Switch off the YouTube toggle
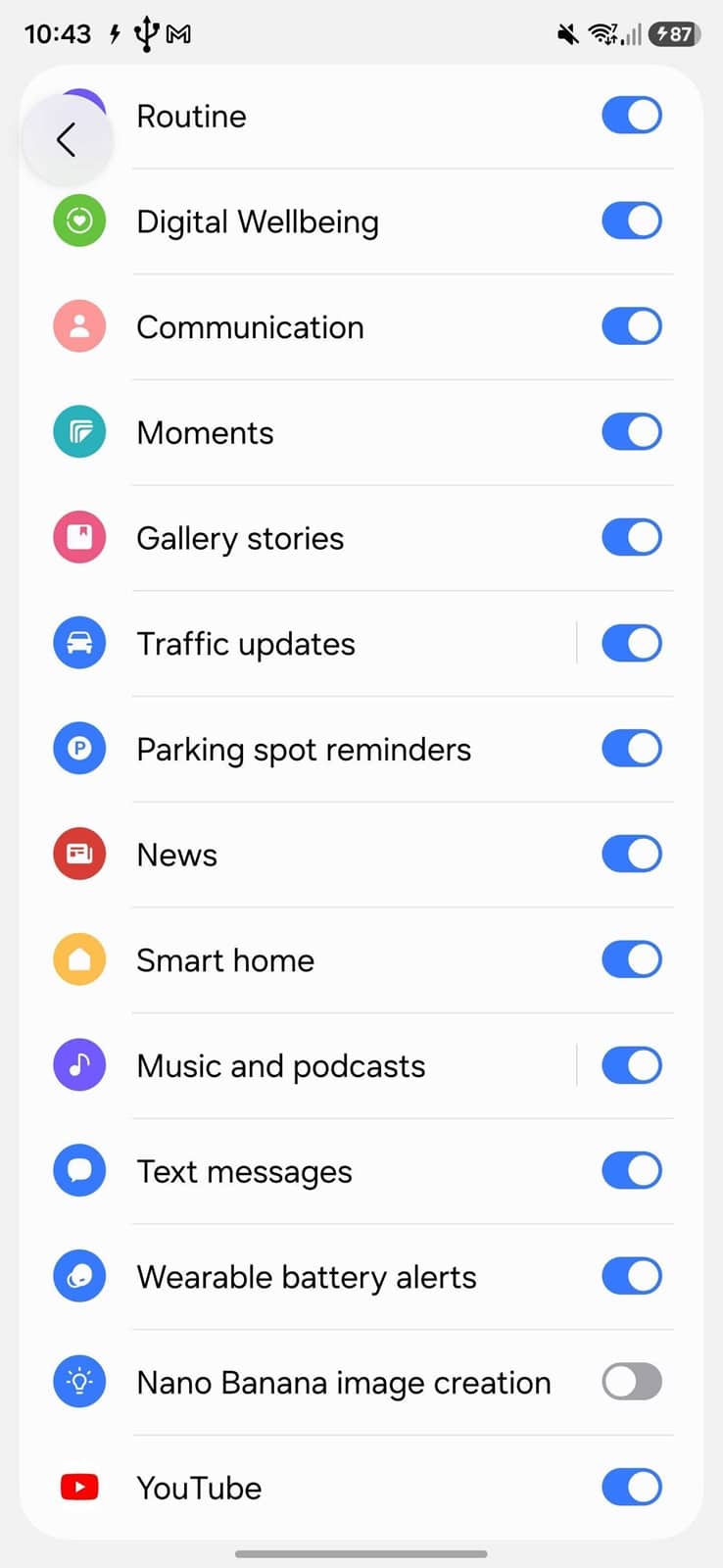This screenshot has height=1568, width=723. 631,1488
